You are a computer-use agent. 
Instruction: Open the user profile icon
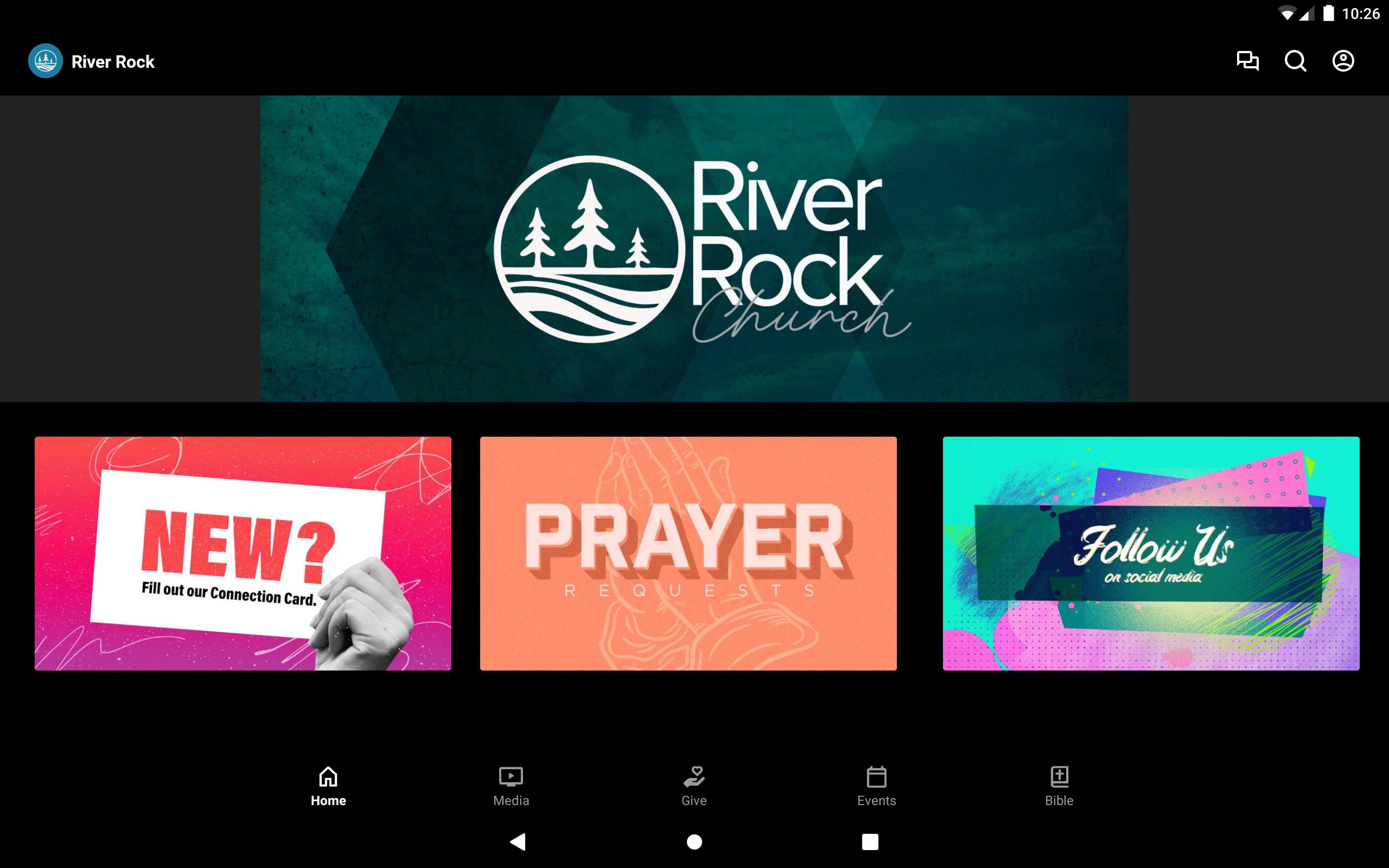click(x=1343, y=61)
